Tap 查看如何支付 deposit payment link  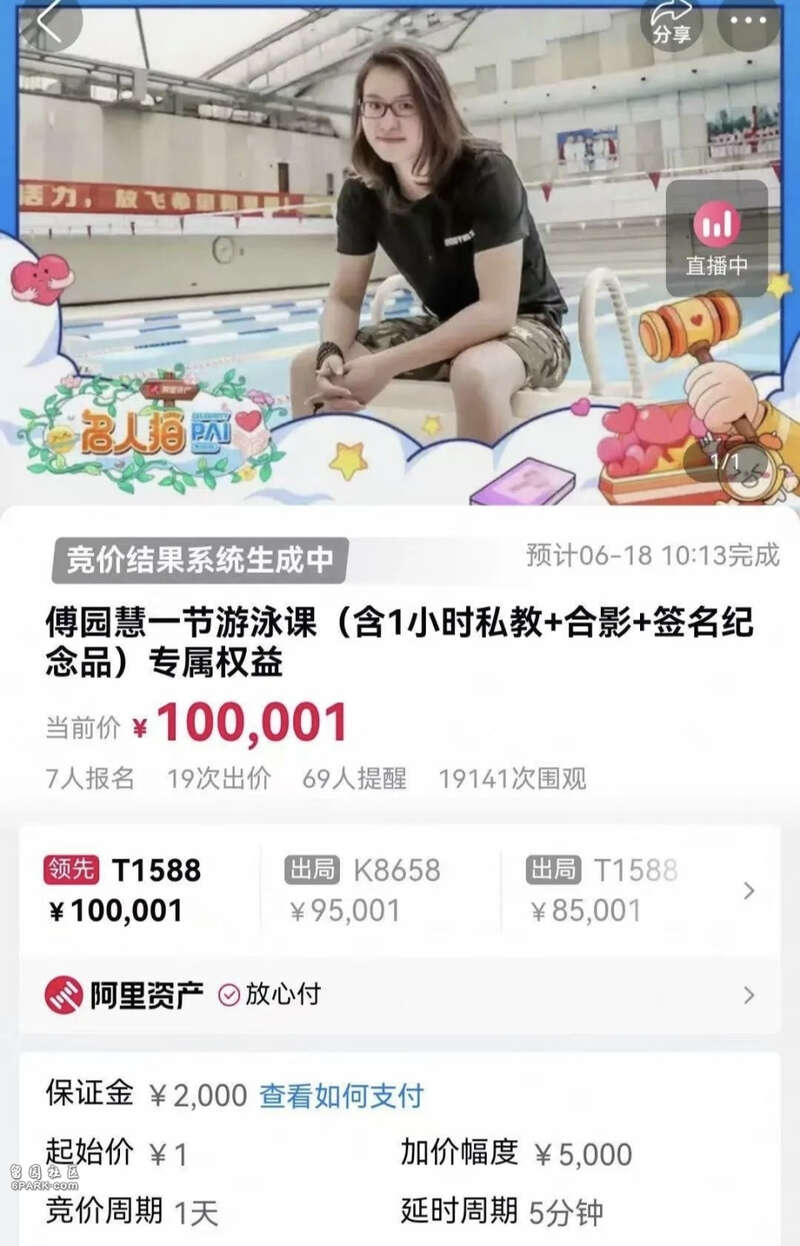click(341, 1095)
